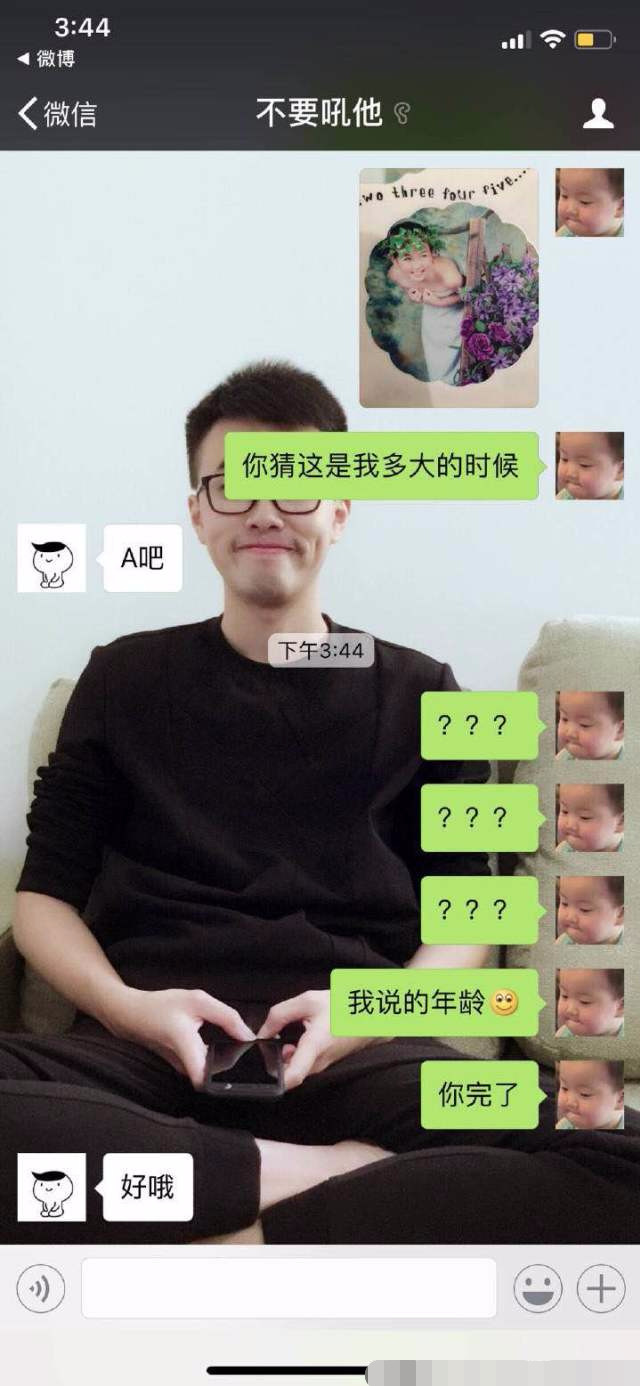Open chat details via the profile icon
Screen dimensions: 640x1386
tap(598, 113)
